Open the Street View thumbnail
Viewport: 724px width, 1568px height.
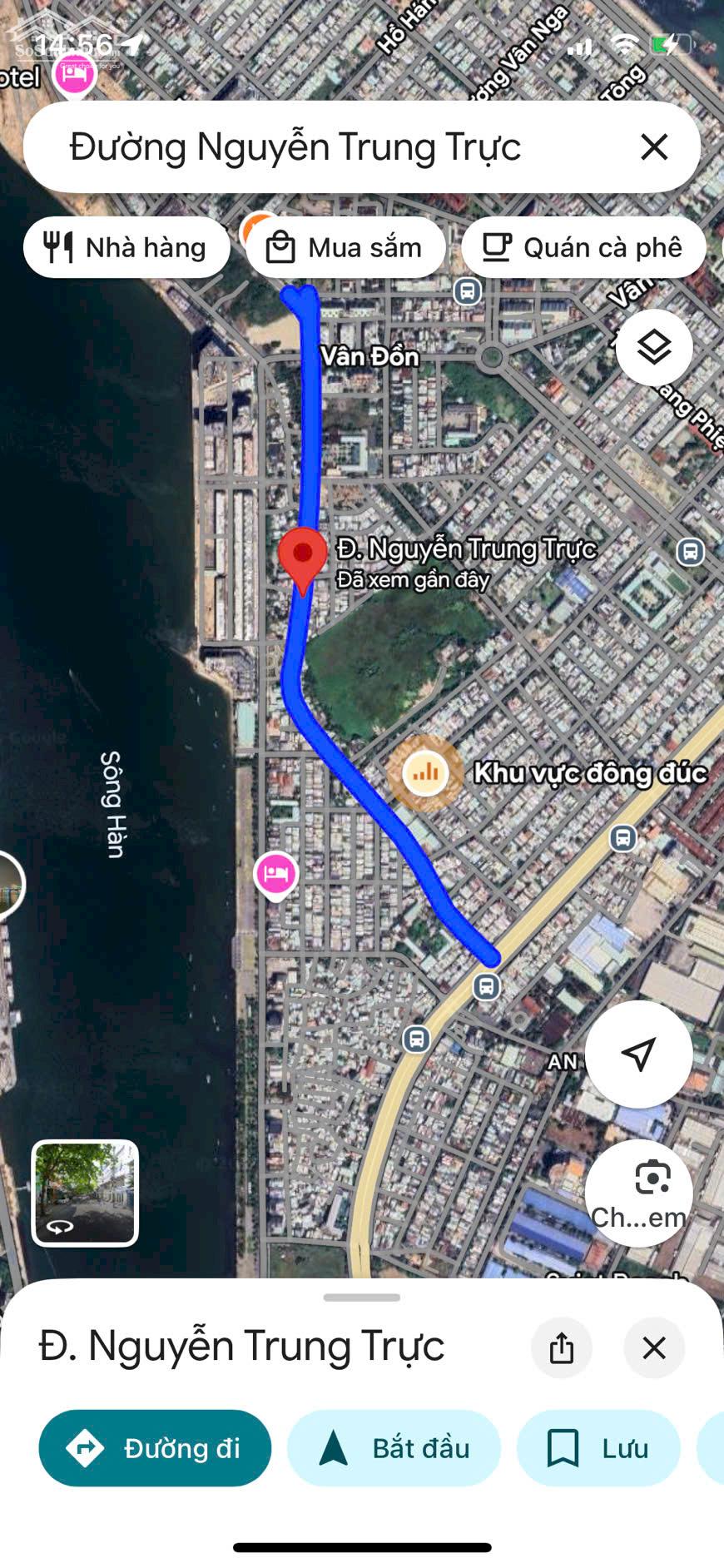pyautogui.click(x=85, y=1193)
